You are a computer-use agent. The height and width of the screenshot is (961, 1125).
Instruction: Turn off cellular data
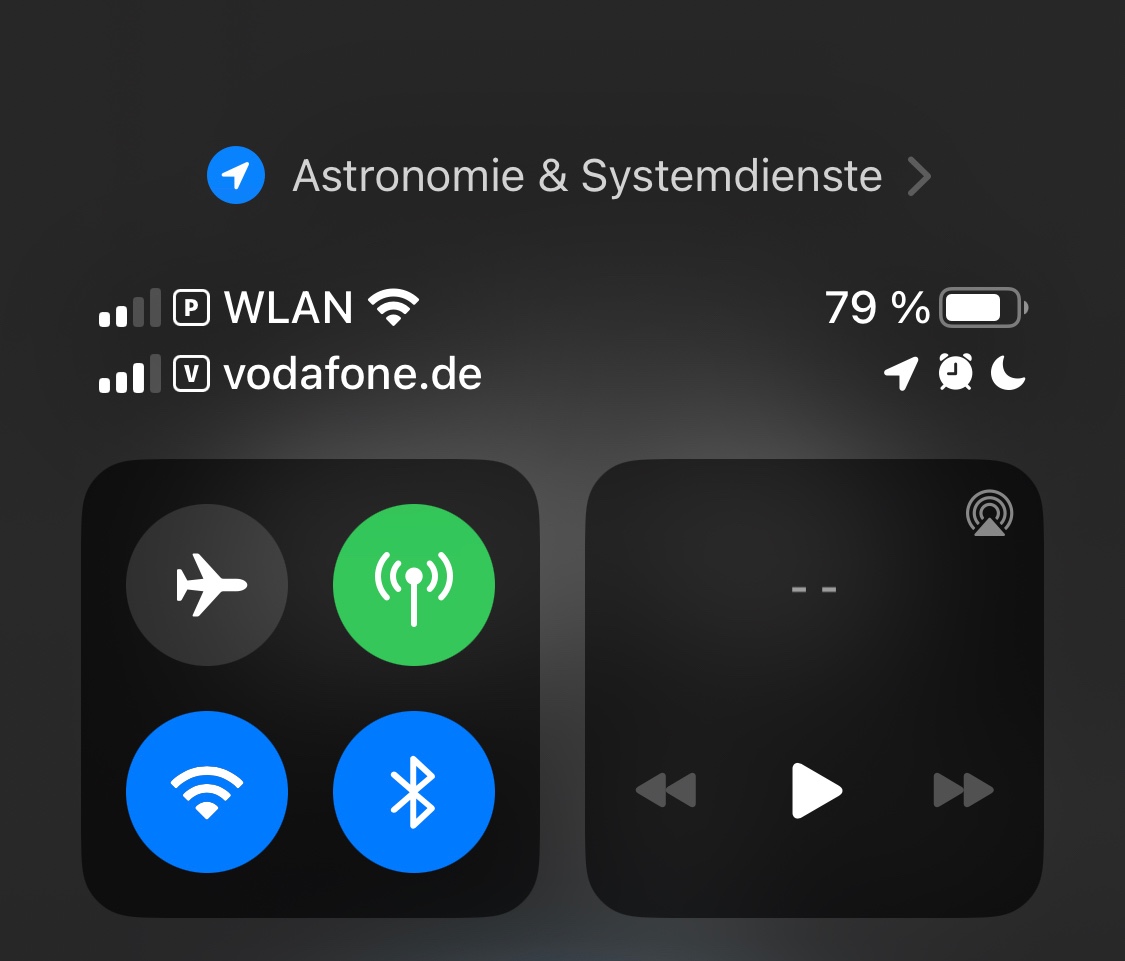point(414,585)
